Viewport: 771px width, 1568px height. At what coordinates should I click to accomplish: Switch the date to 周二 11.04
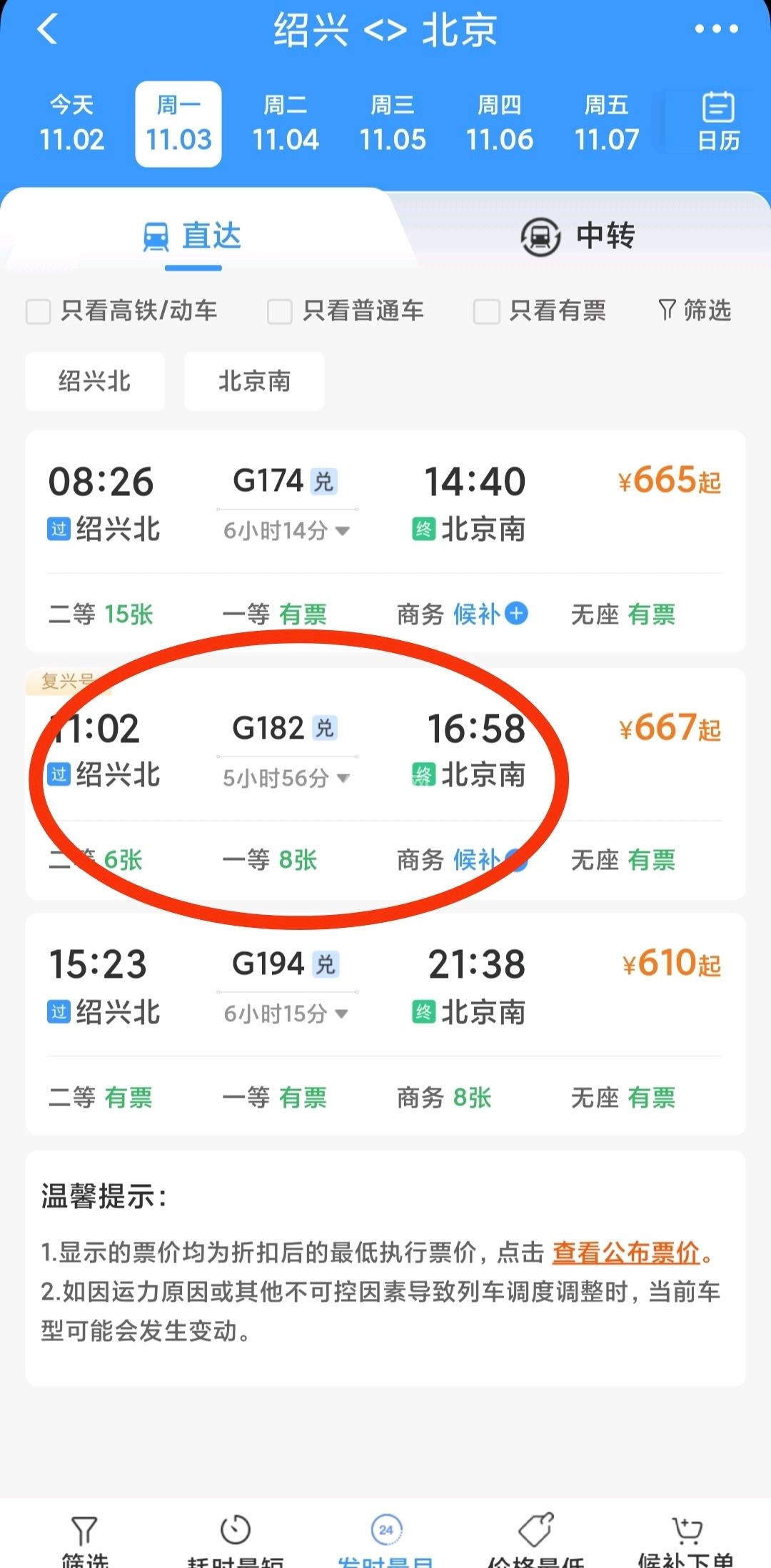click(x=286, y=124)
